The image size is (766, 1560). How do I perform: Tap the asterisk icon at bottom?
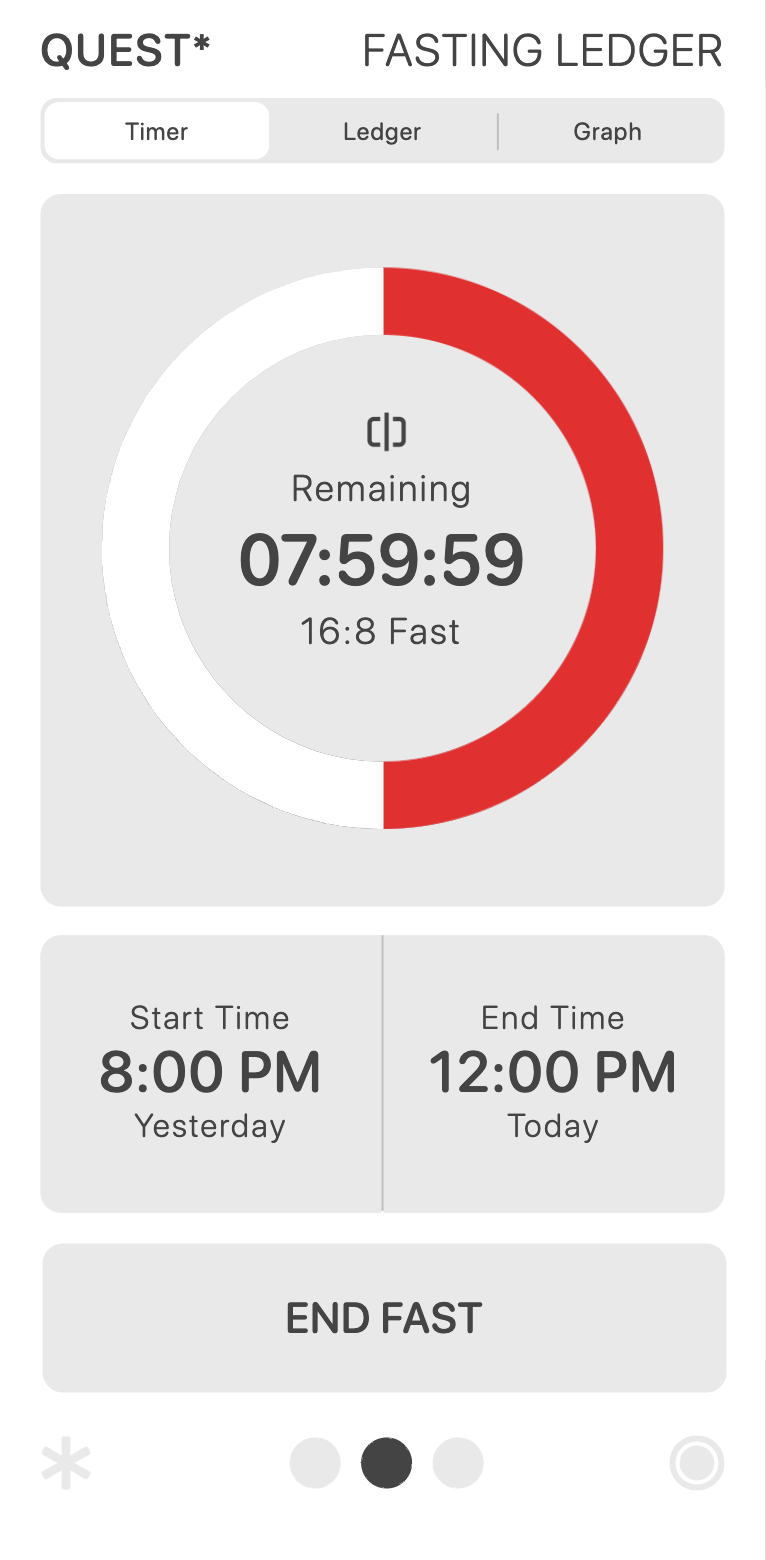[66, 1464]
